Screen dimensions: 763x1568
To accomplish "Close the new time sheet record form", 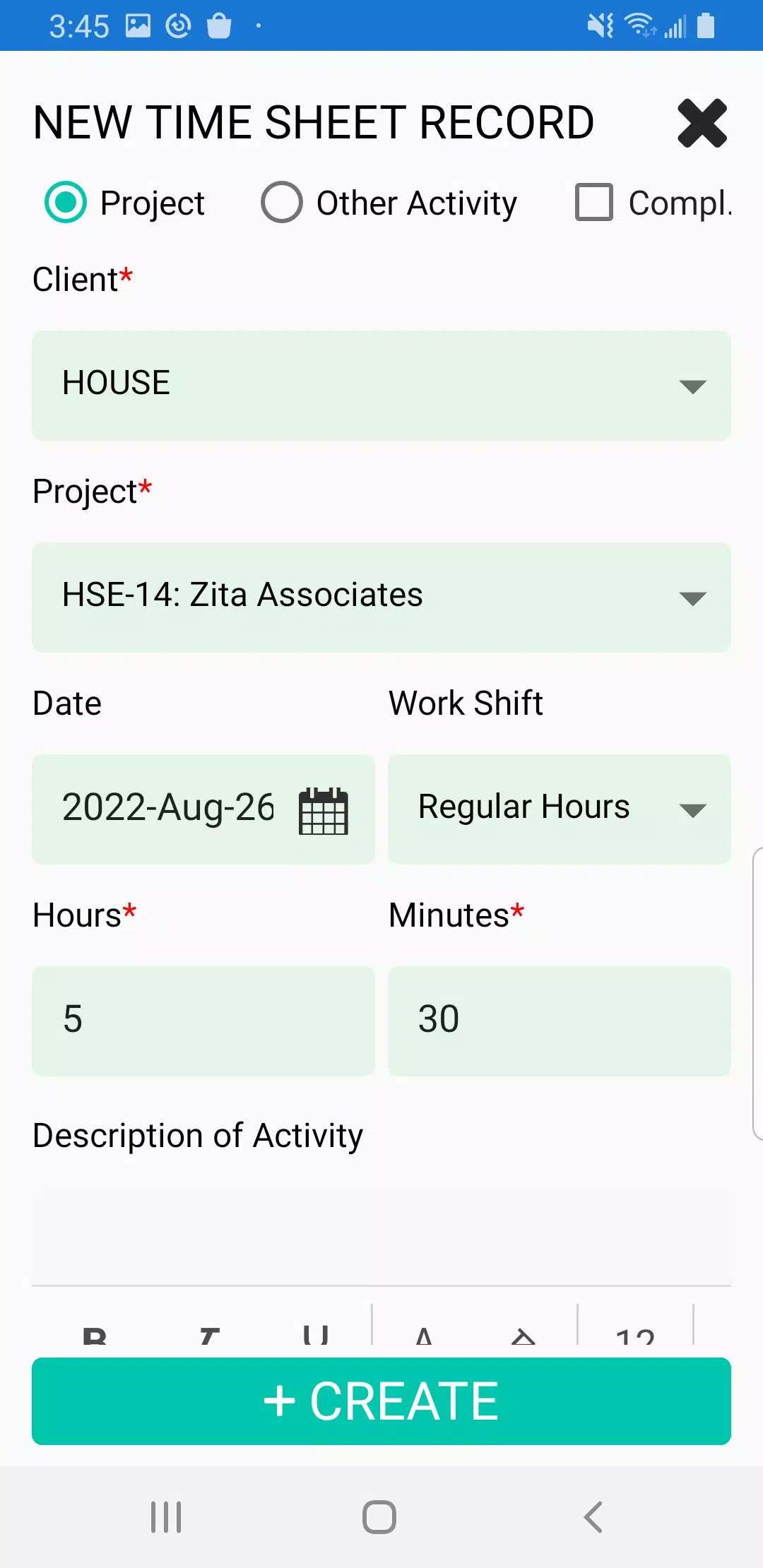I will coord(702,123).
